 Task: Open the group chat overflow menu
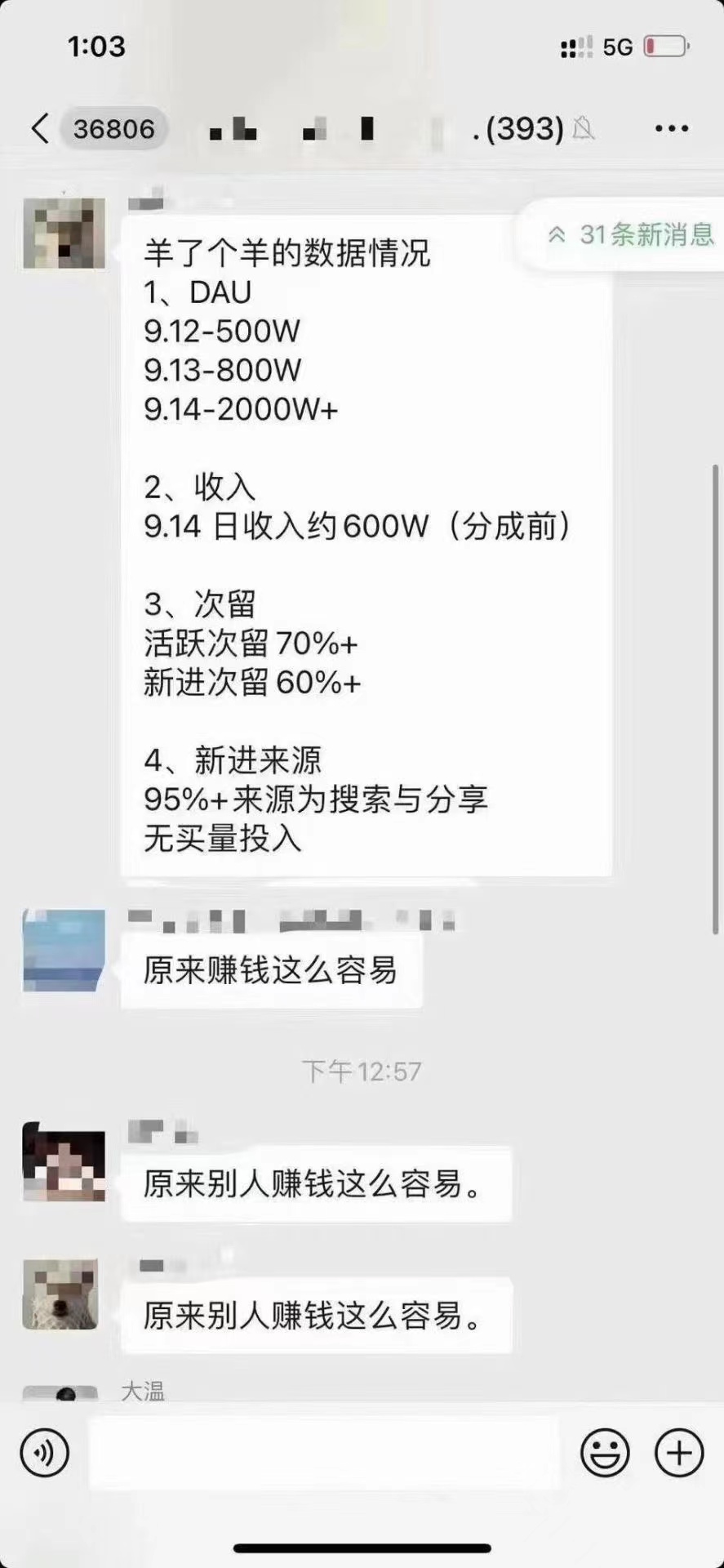click(671, 129)
